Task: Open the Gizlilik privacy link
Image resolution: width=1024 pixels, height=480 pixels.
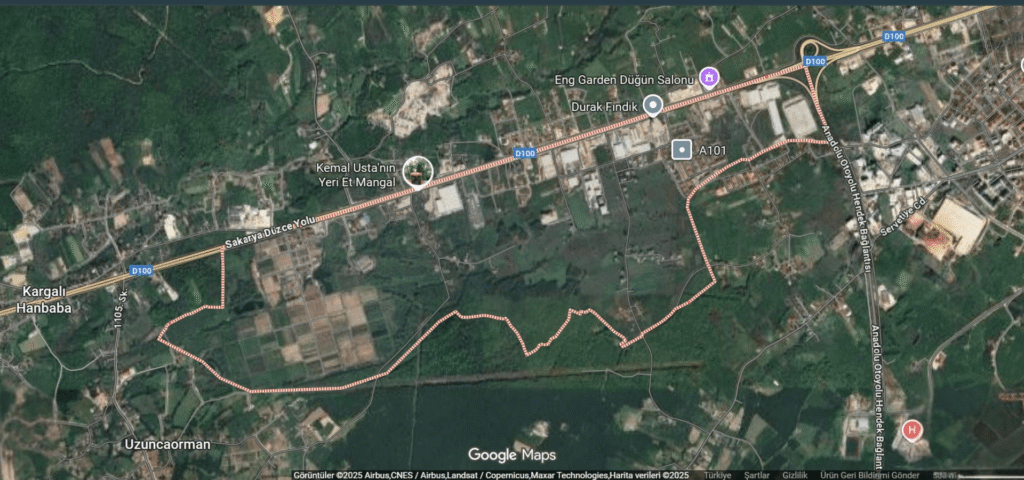Action: point(795,475)
